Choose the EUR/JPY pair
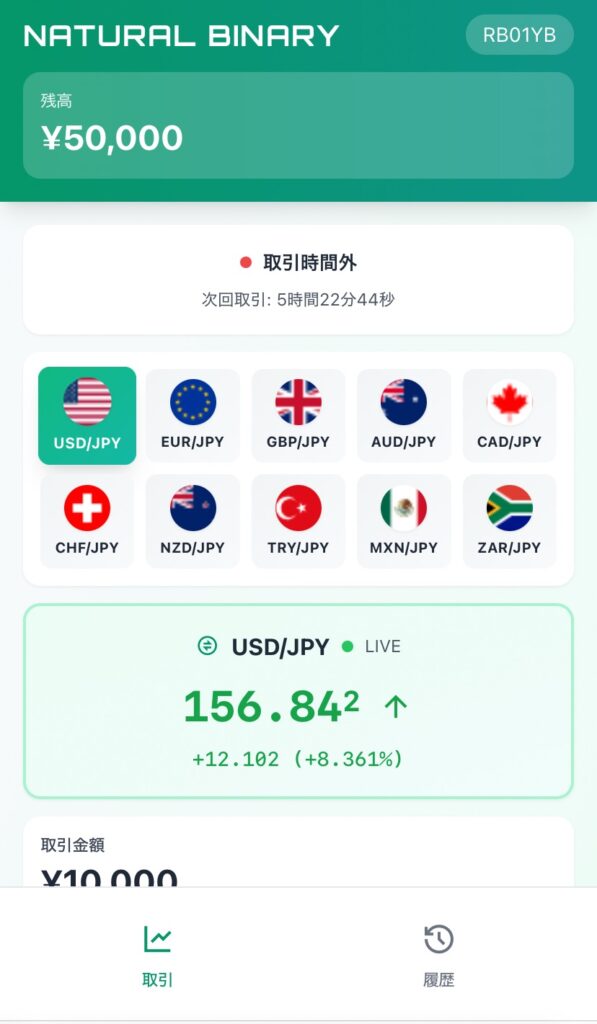This screenshot has width=597, height=1024. tap(193, 415)
